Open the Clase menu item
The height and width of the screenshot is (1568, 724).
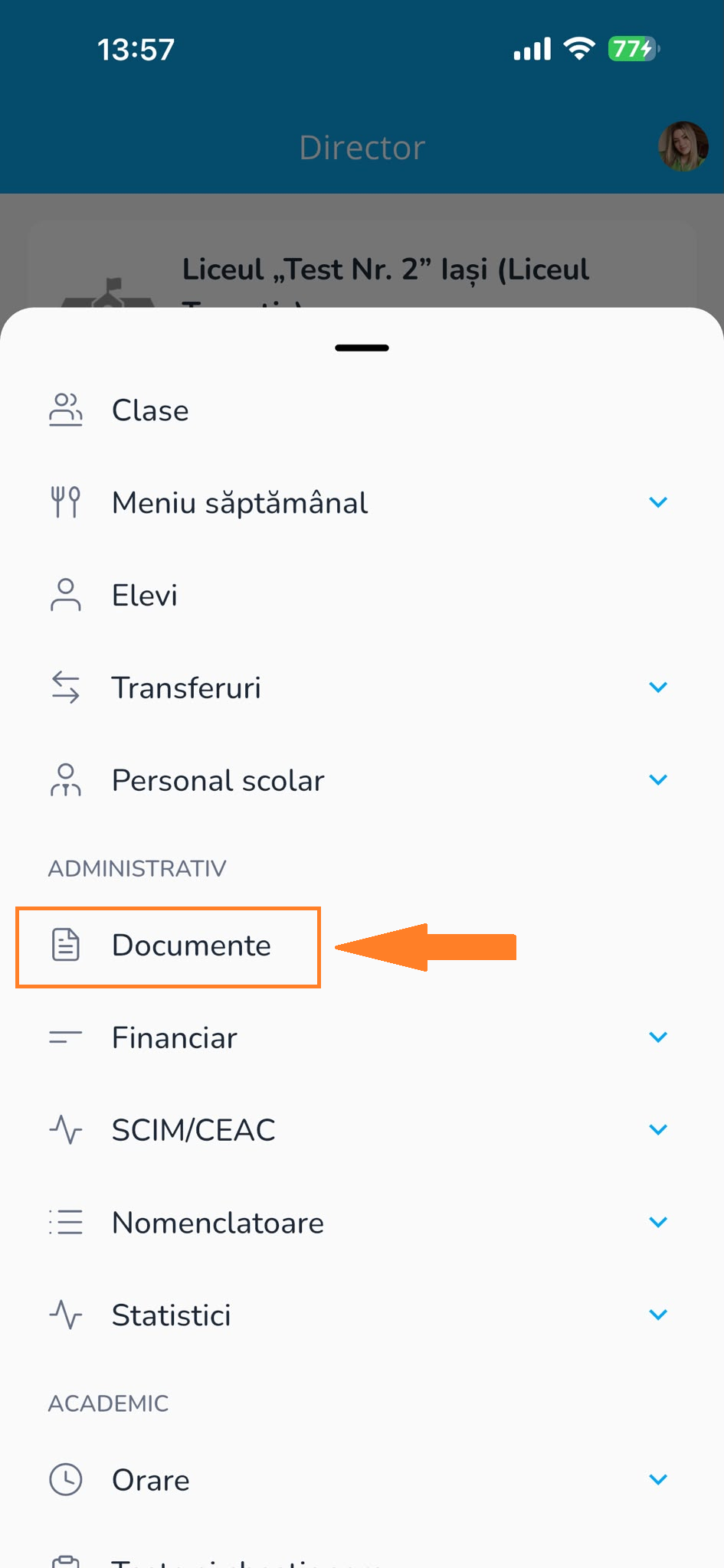coord(362,410)
